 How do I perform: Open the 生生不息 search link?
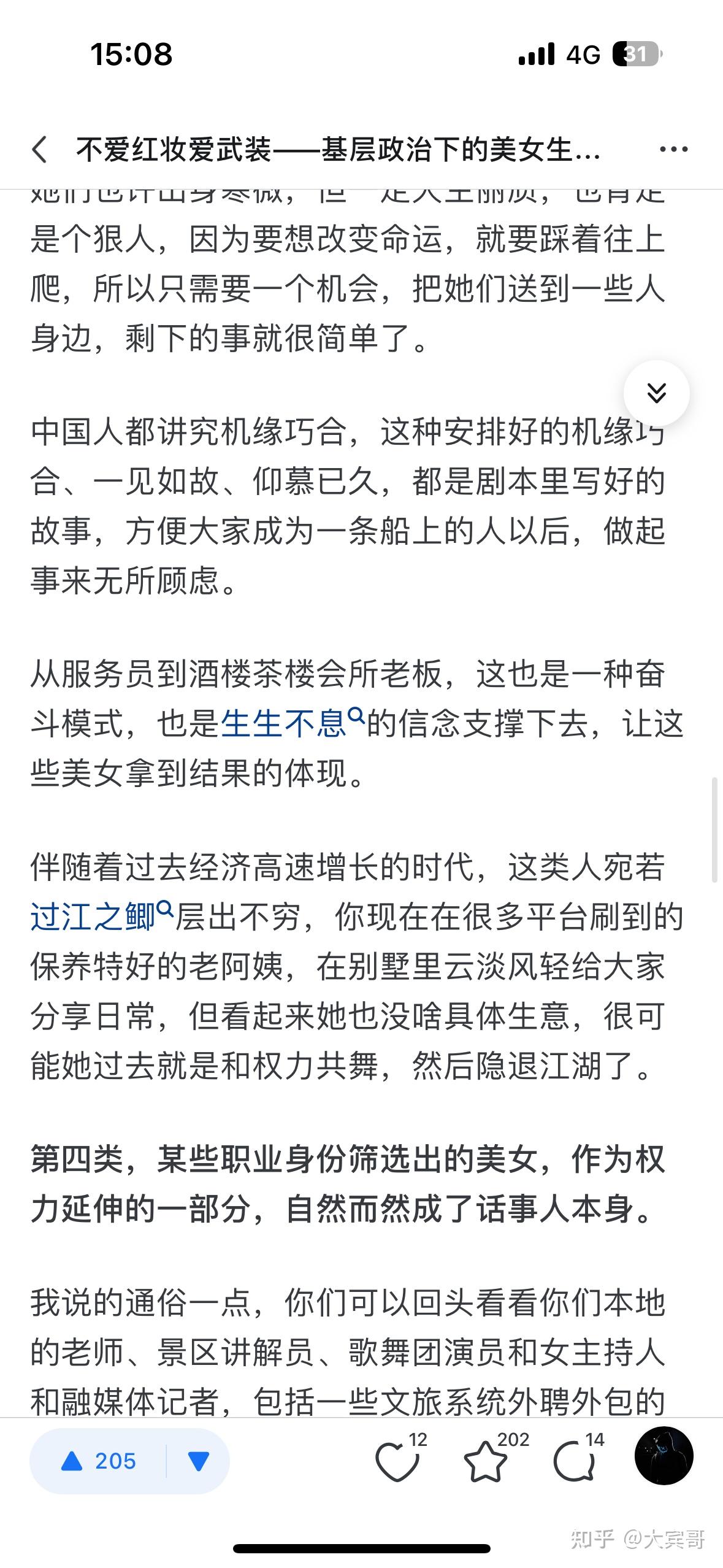[x=292, y=723]
